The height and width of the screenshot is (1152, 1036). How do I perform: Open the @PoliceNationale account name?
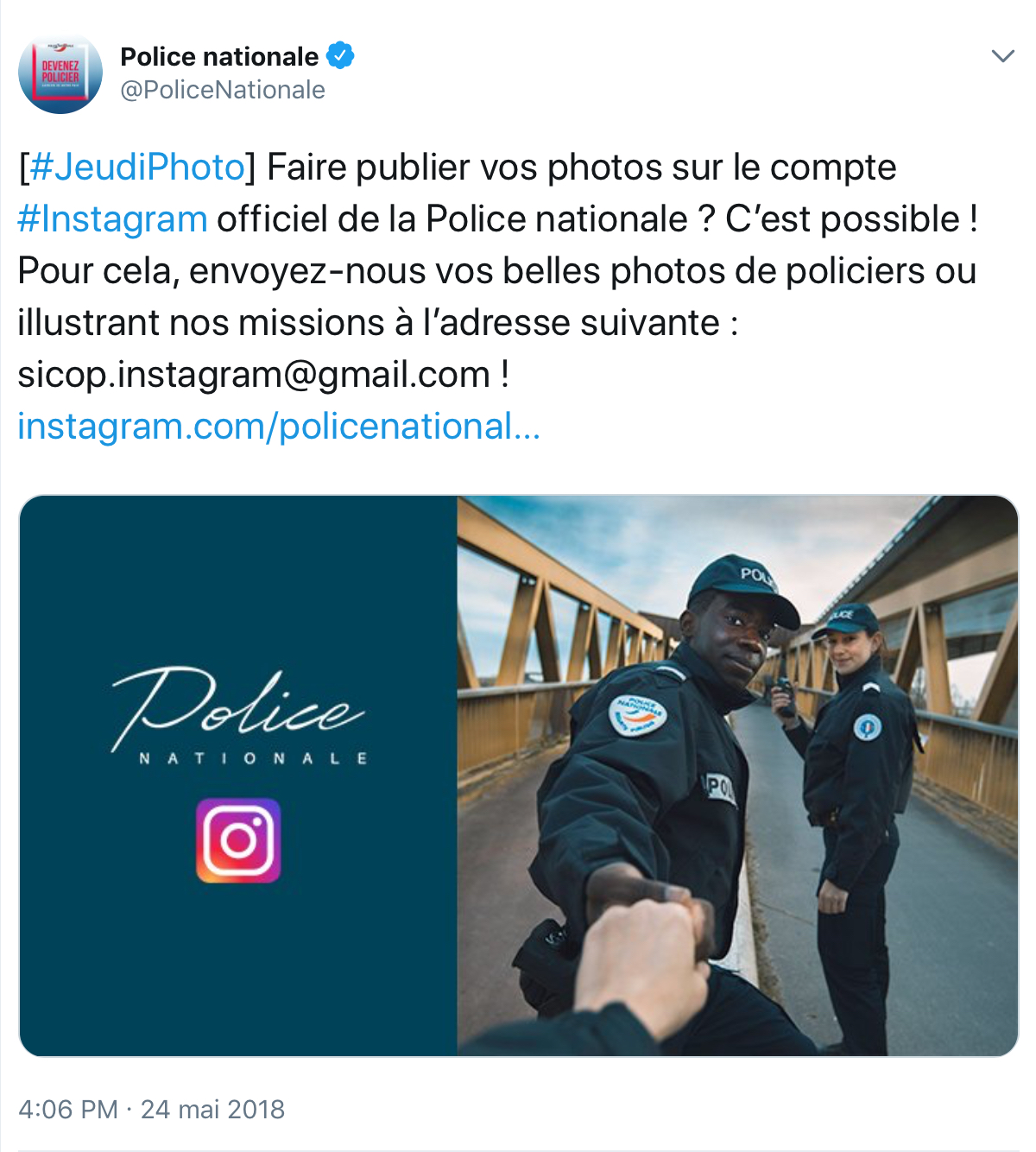coord(222,90)
